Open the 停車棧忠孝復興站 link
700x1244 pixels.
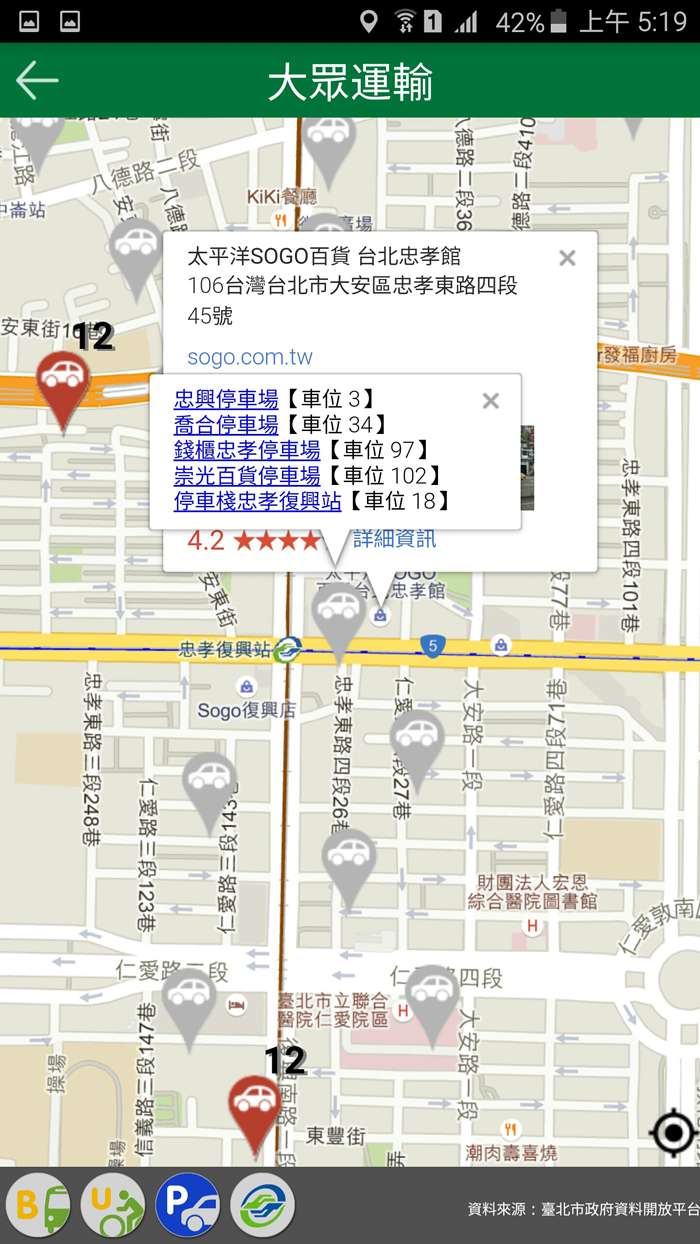pos(257,501)
